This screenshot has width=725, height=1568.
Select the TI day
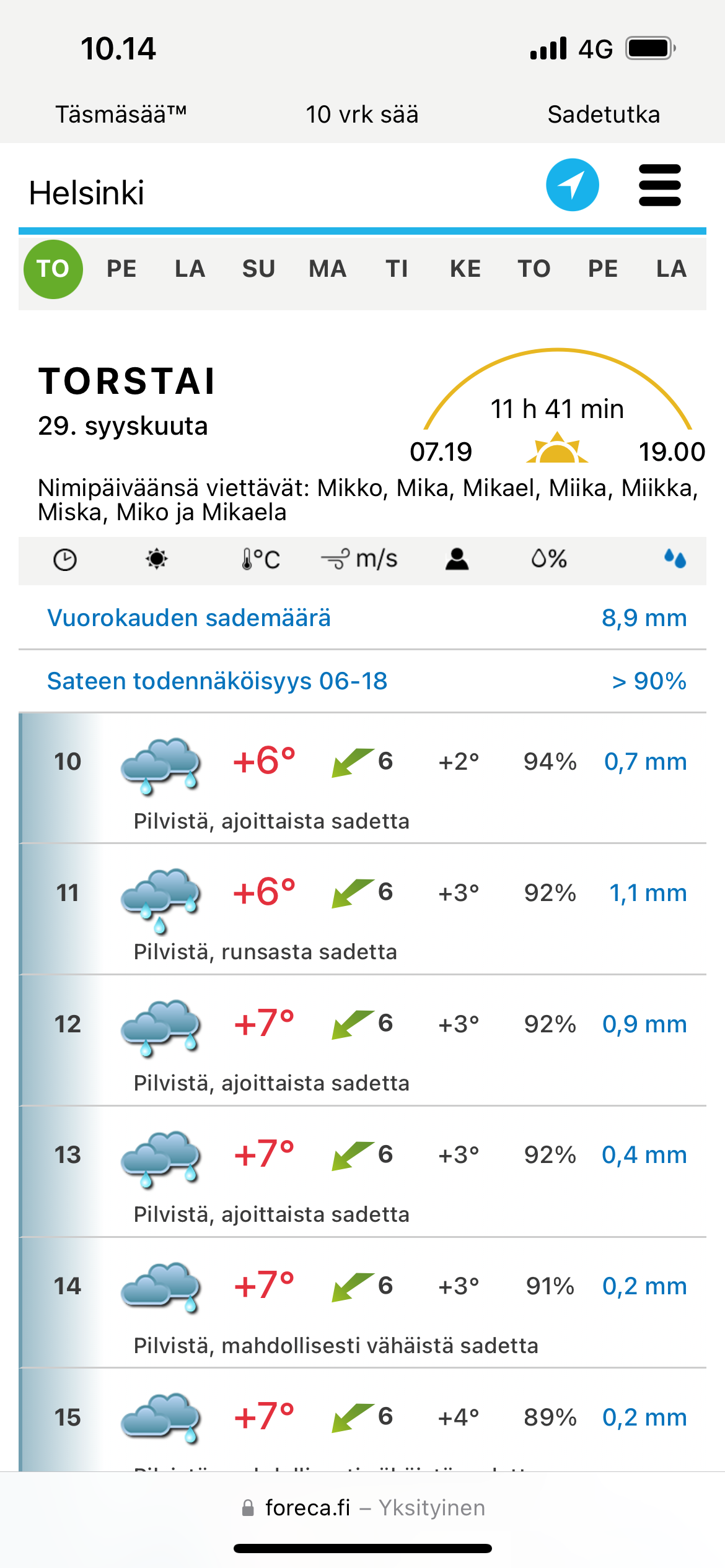click(397, 269)
